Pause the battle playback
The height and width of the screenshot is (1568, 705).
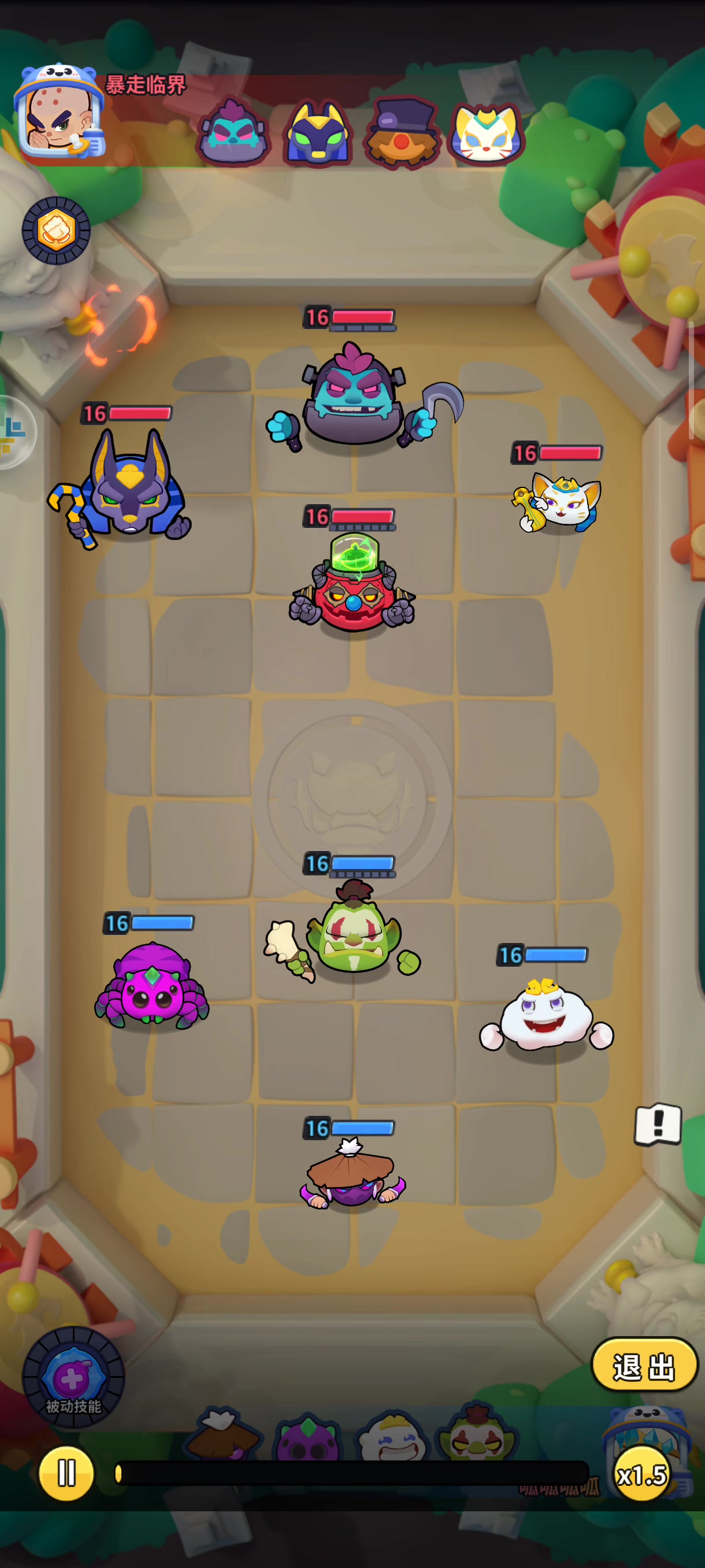pyautogui.click(x=66, y=1474)
